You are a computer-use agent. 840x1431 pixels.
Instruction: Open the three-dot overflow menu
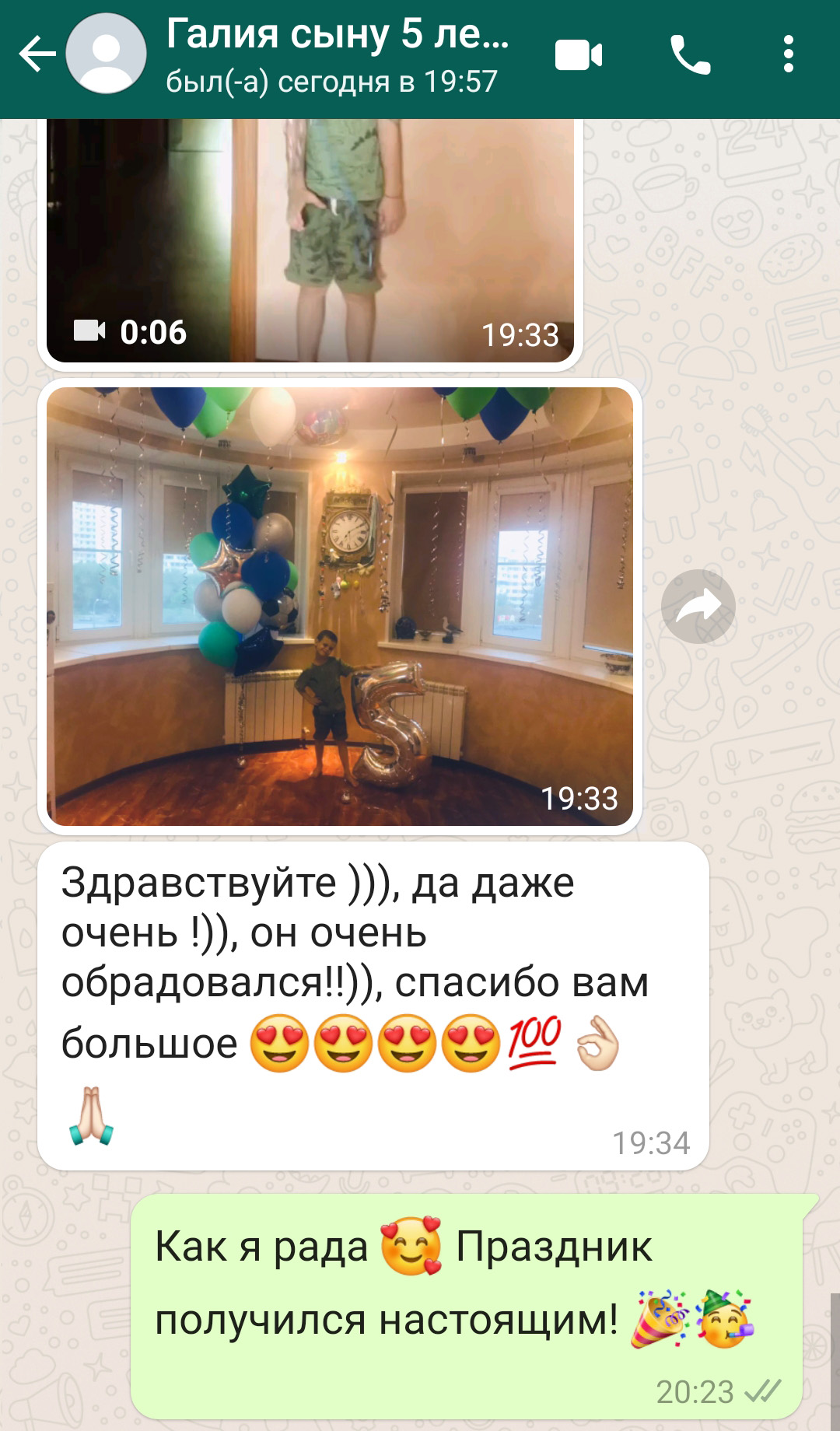coord(788,54)
